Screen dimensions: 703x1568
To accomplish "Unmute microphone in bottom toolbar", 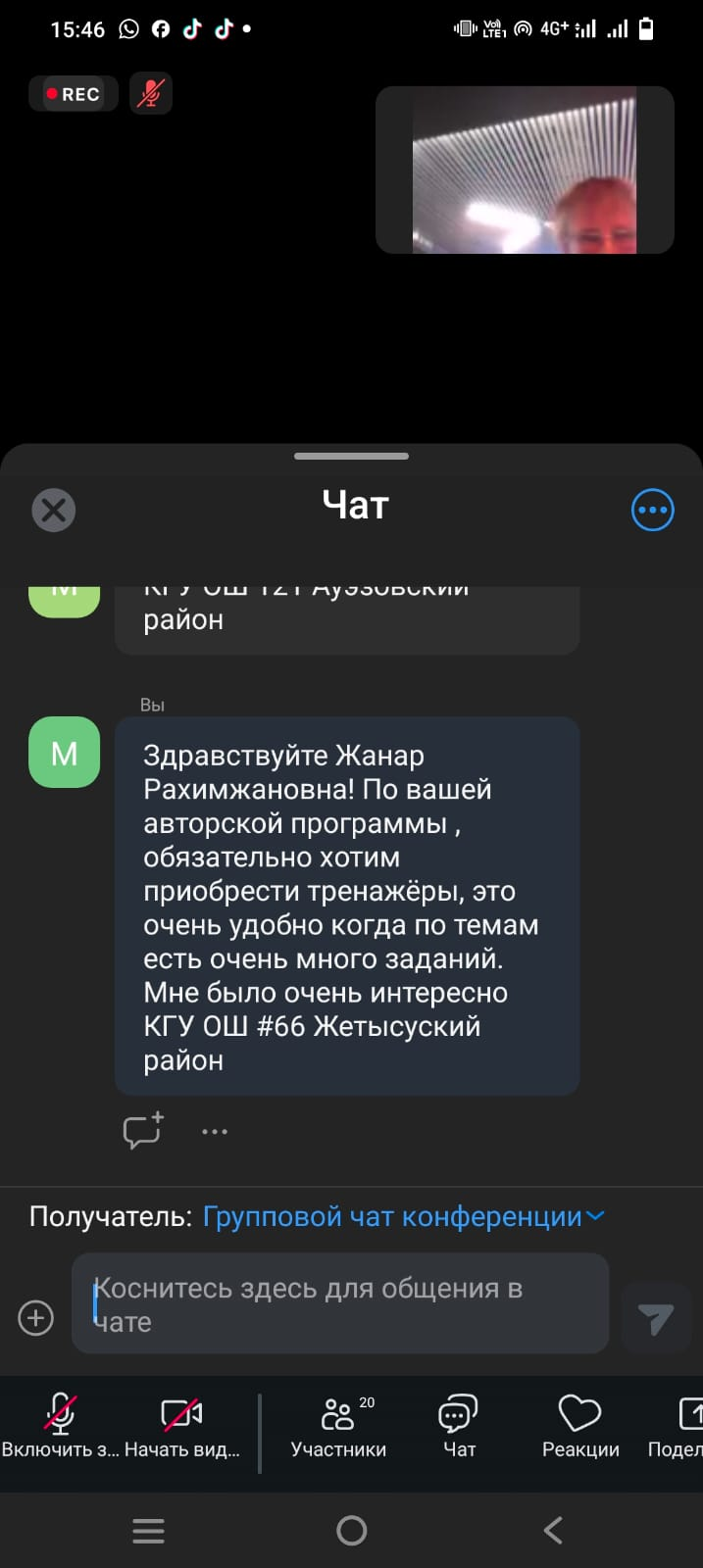I will click(60, 1424).
